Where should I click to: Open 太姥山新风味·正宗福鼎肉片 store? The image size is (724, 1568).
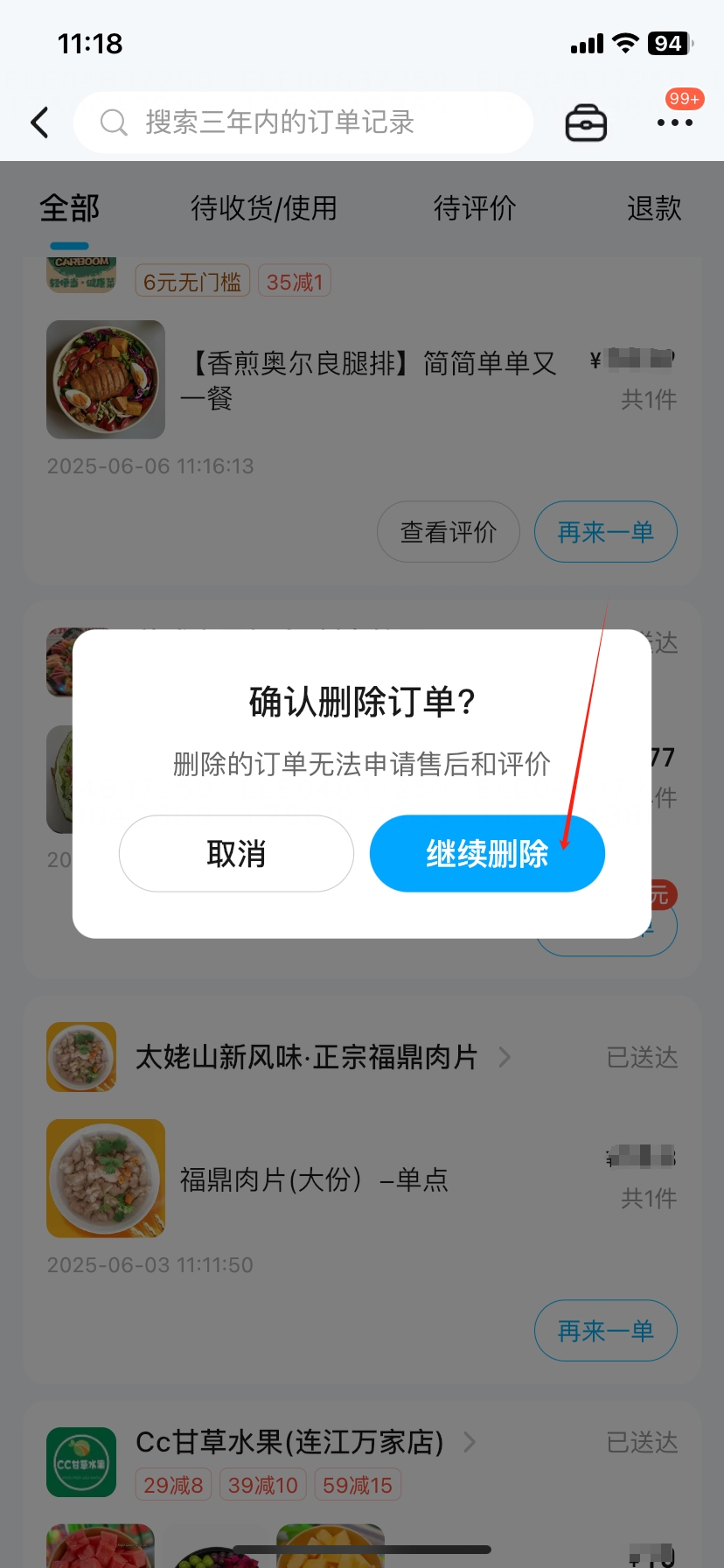(306, 1057)
